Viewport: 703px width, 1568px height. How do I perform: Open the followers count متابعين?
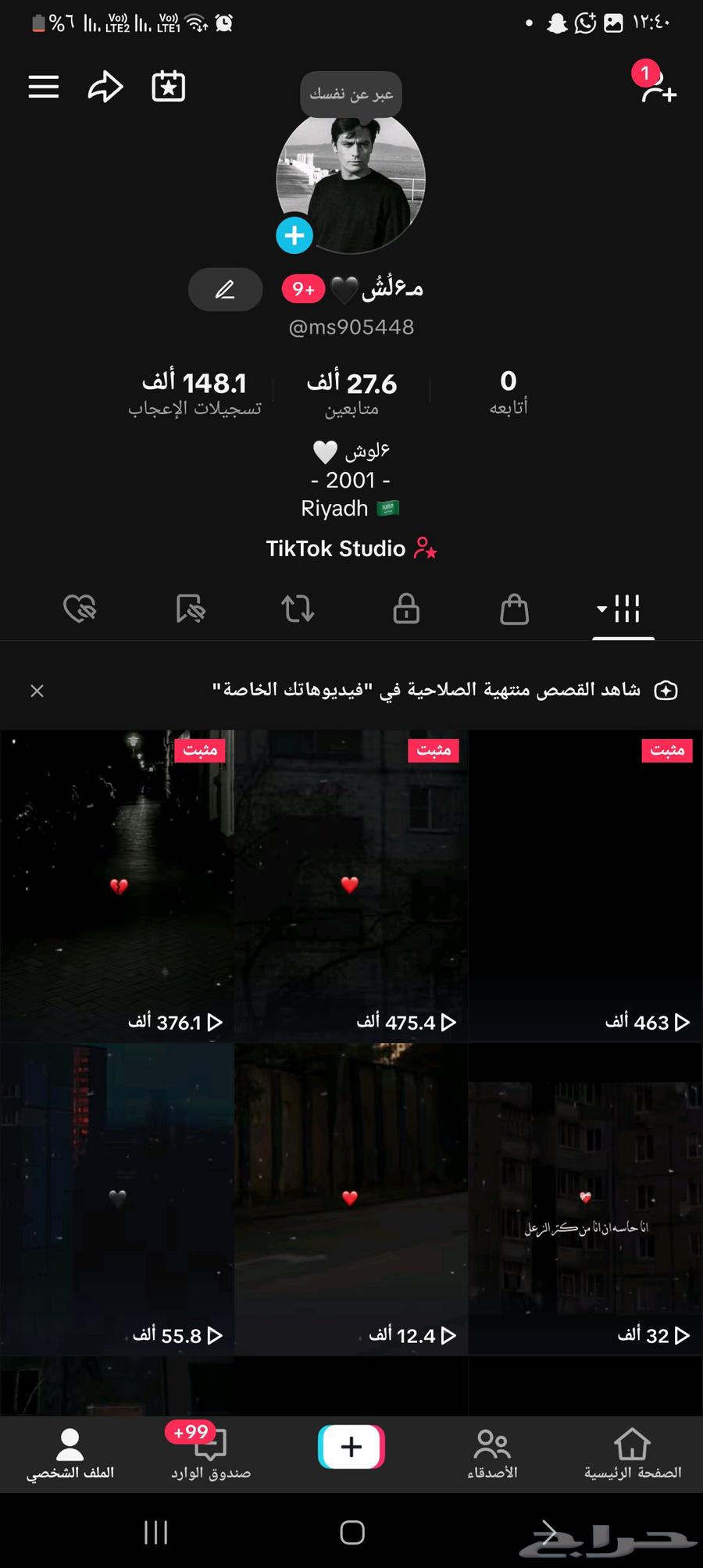coord(351,391)
